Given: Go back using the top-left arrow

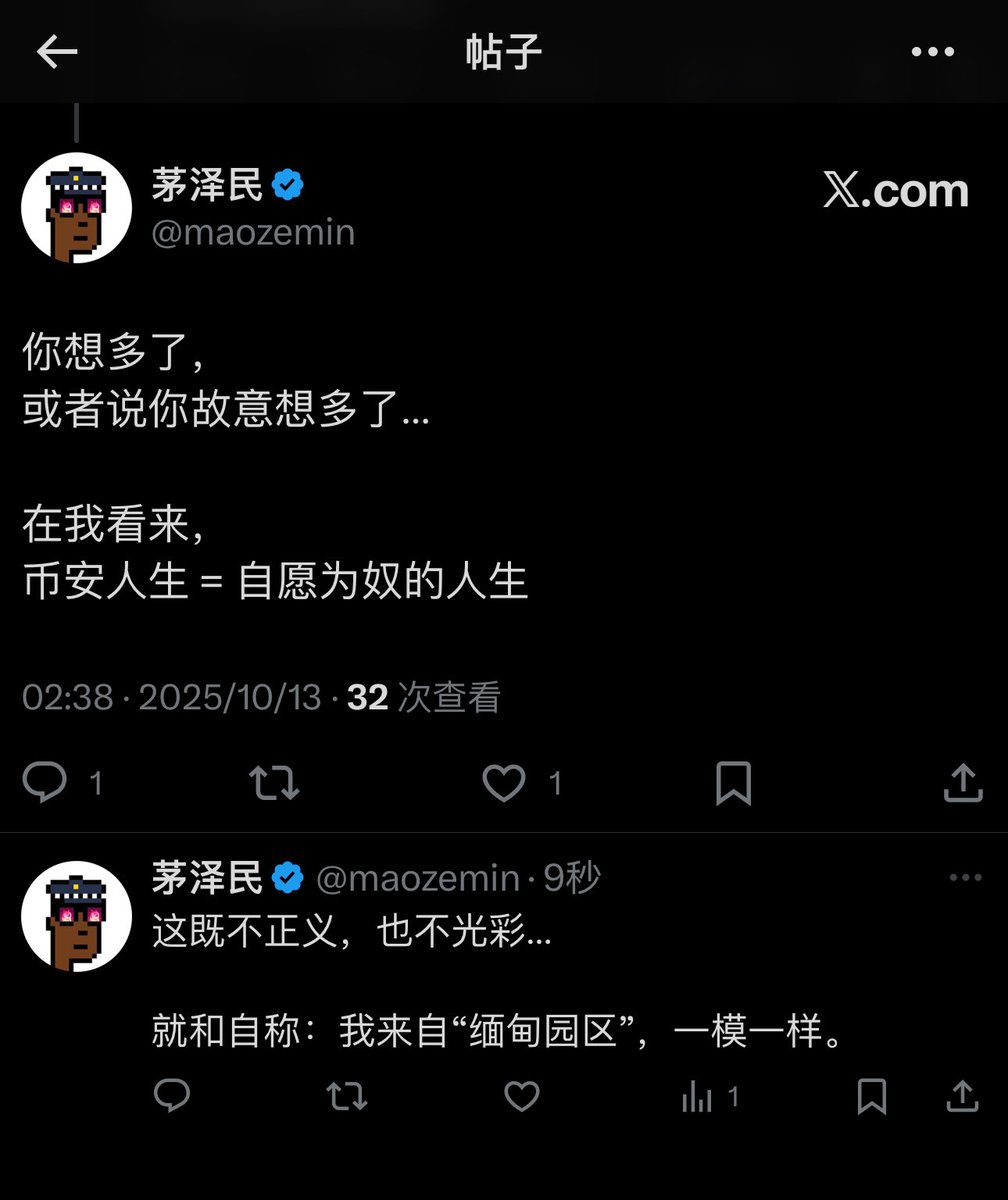Looking at the screenshot, I should pos(57,53).
